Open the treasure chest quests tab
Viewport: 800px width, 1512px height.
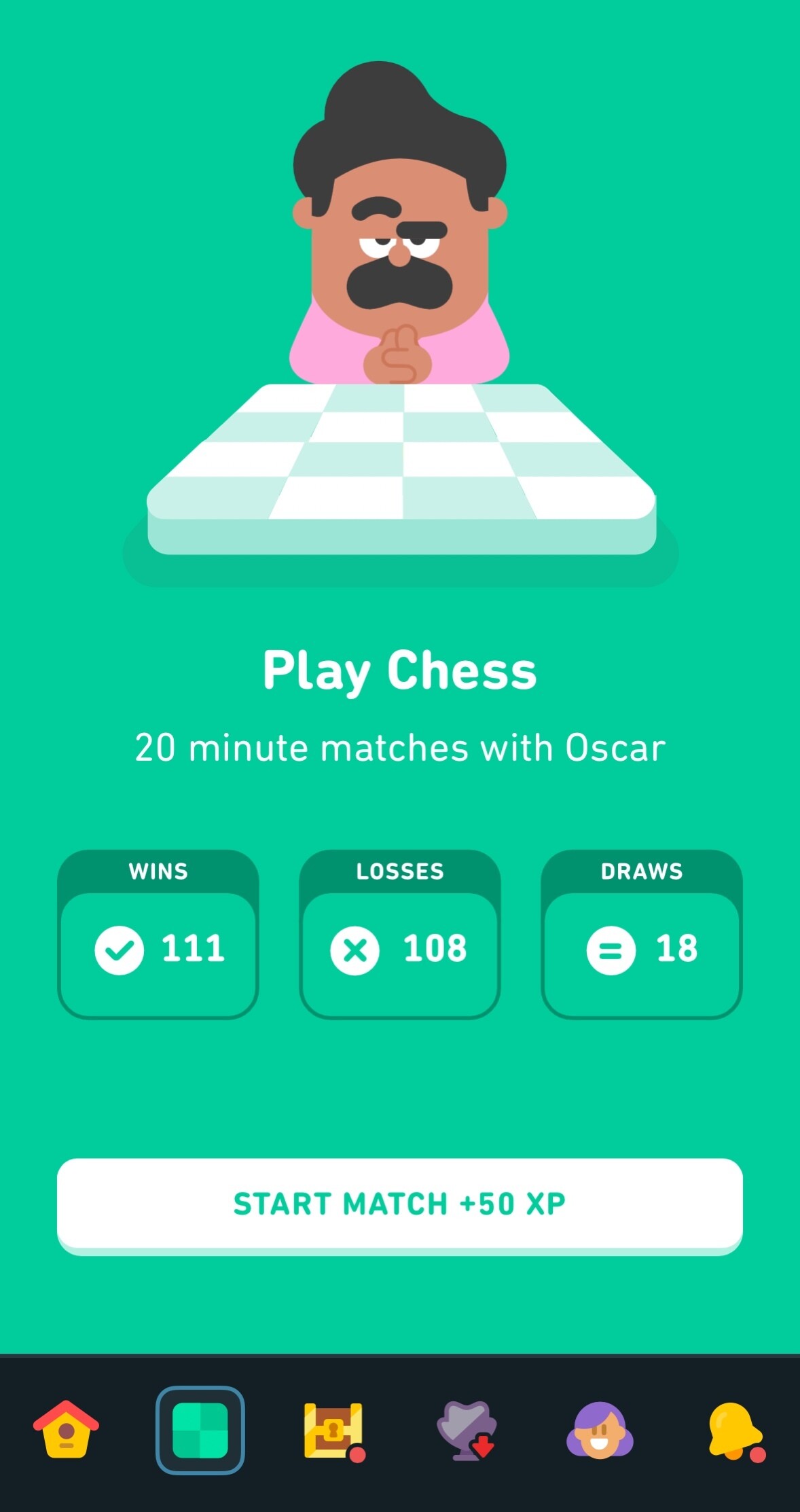pyautogui.click(x=333, y=1431)
